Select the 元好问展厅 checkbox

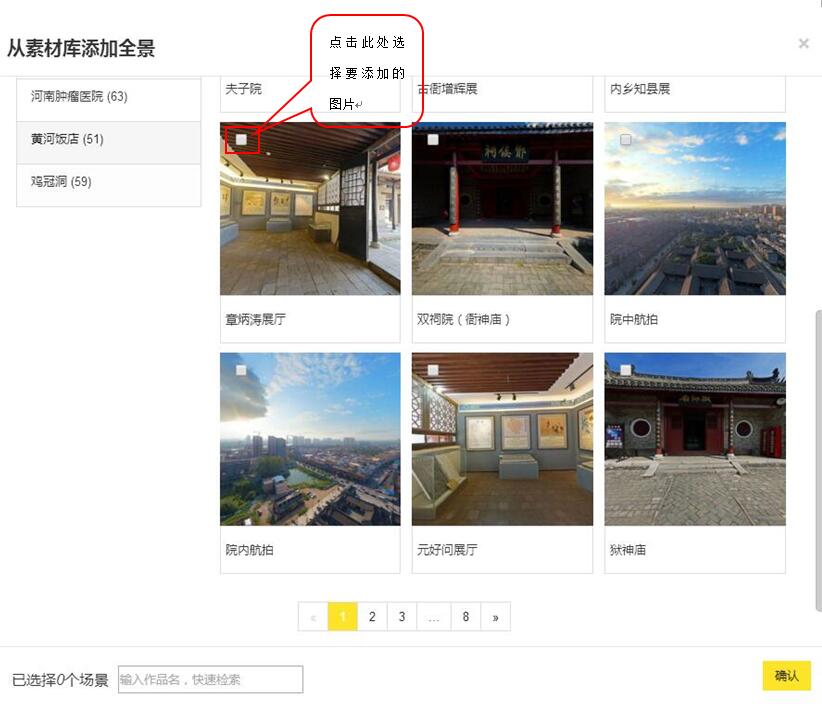tap(433, 370)
